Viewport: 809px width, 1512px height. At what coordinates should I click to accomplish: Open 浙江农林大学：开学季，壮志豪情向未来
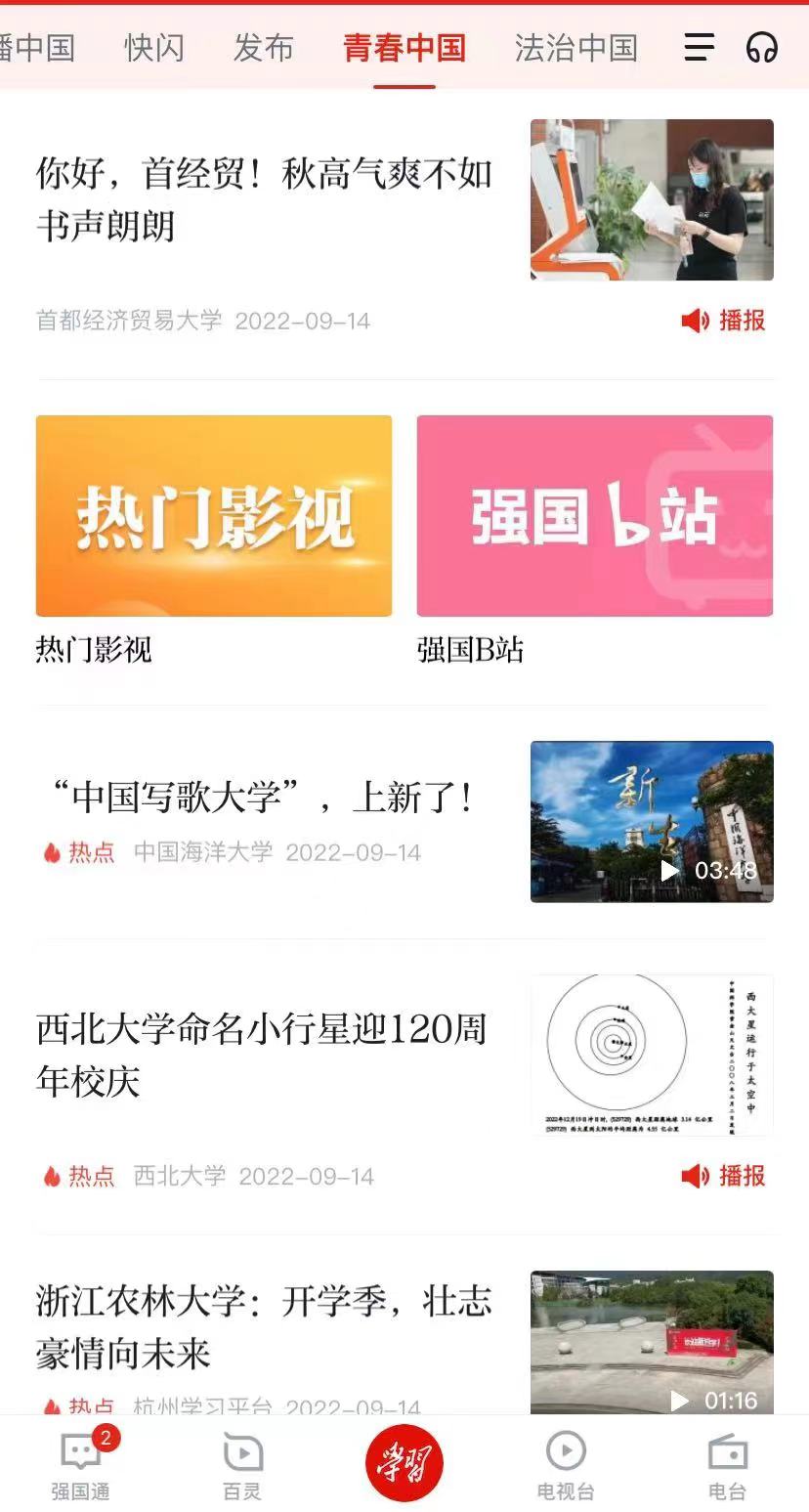pyautogui.click(x=264, y=1327)
